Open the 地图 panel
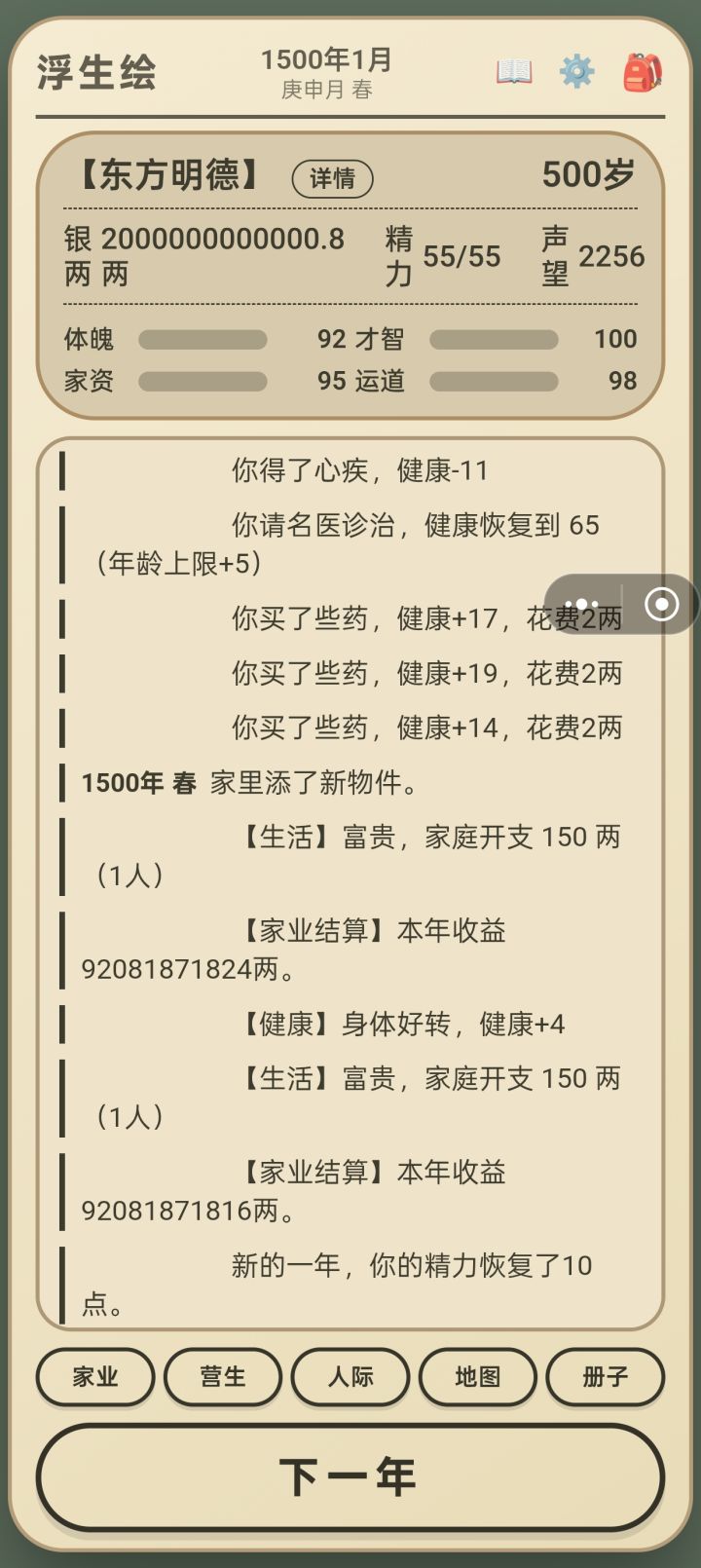This screenshot has width=701, height=1568. point(478,1377)
